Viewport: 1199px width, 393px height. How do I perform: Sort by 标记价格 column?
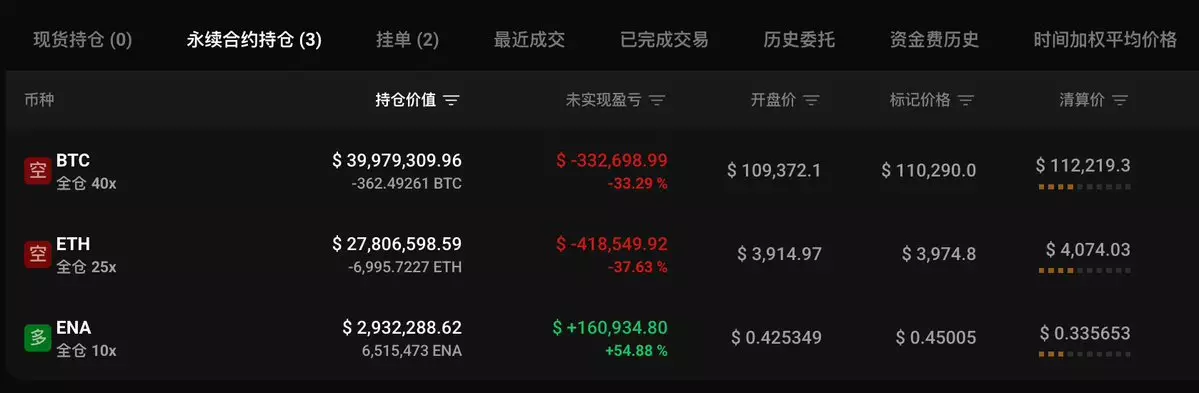pos(931,100)
